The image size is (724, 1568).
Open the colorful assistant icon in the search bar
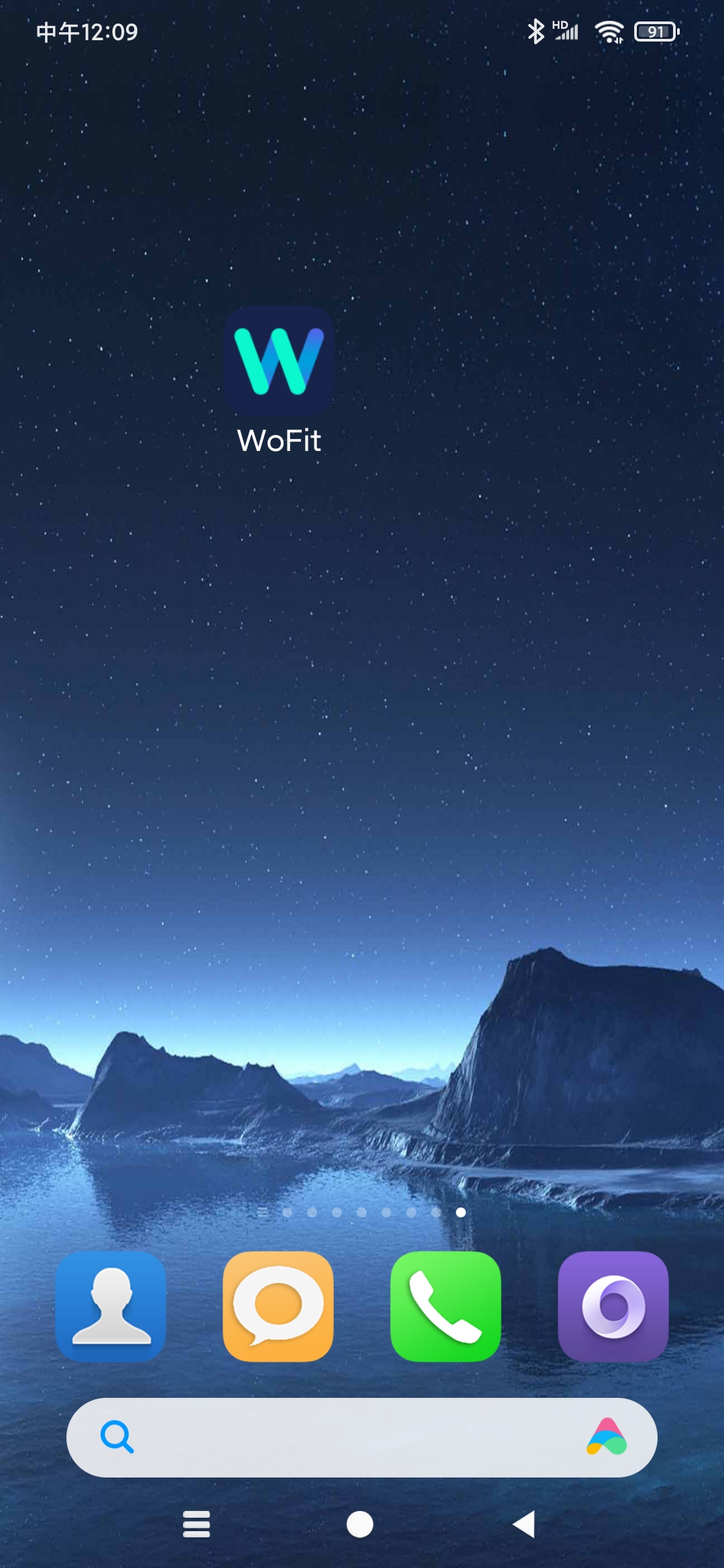coord(607,1437)
